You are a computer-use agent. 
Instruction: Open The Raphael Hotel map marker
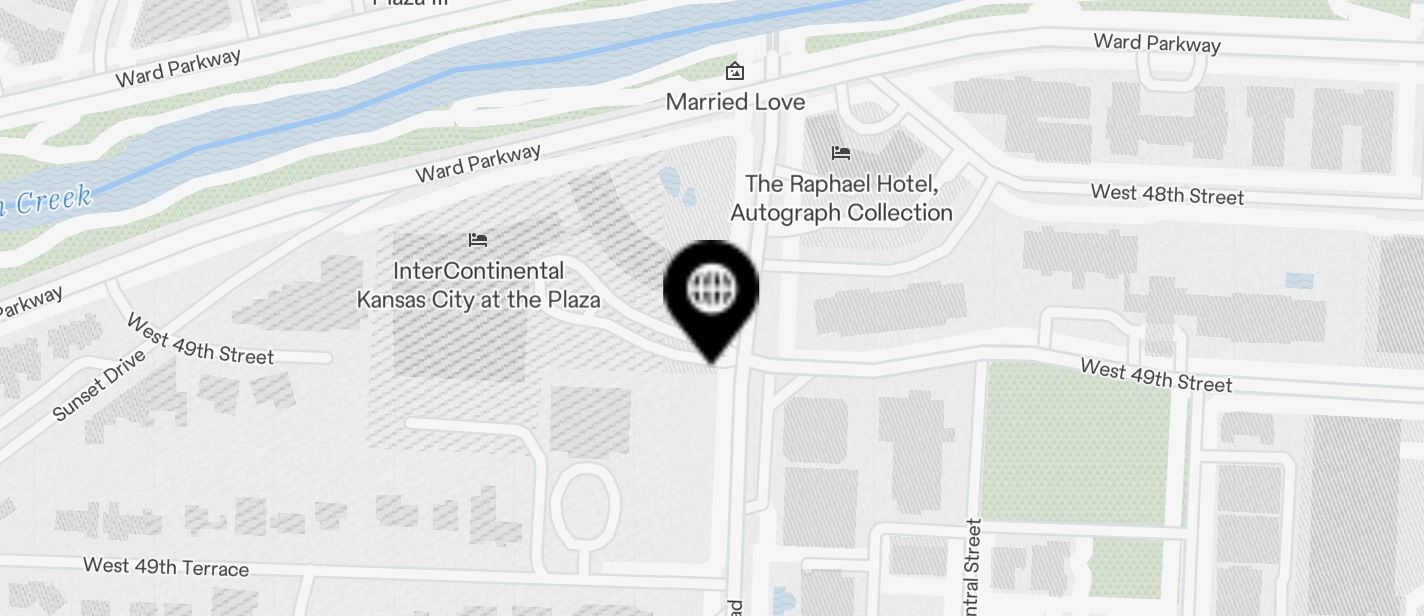click(841, 153)
